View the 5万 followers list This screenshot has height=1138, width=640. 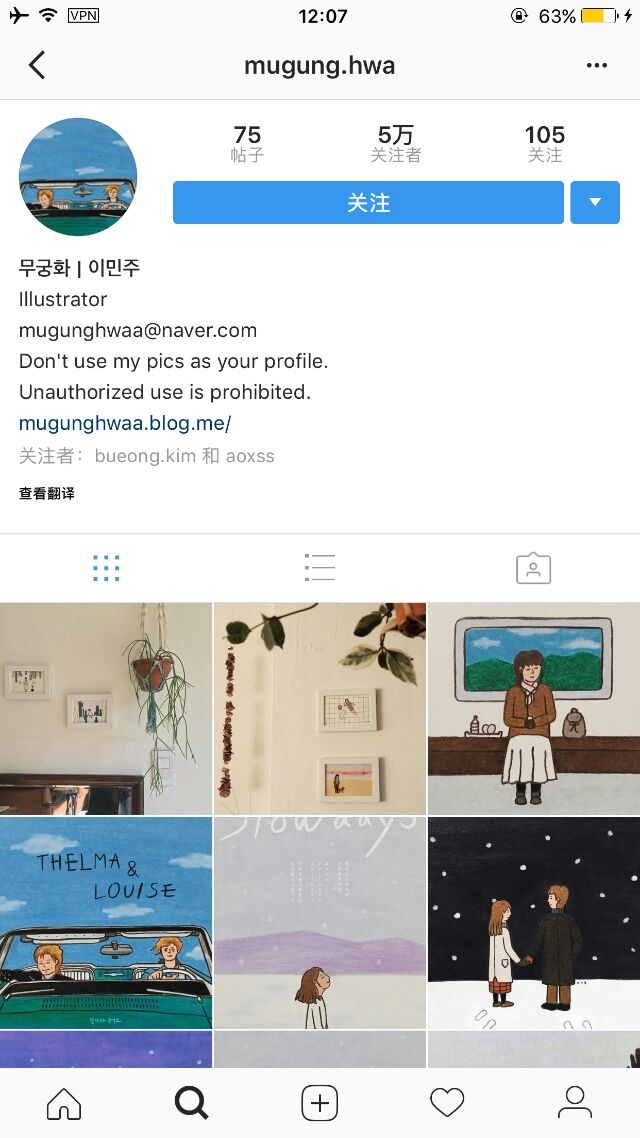tap(395, 143)
